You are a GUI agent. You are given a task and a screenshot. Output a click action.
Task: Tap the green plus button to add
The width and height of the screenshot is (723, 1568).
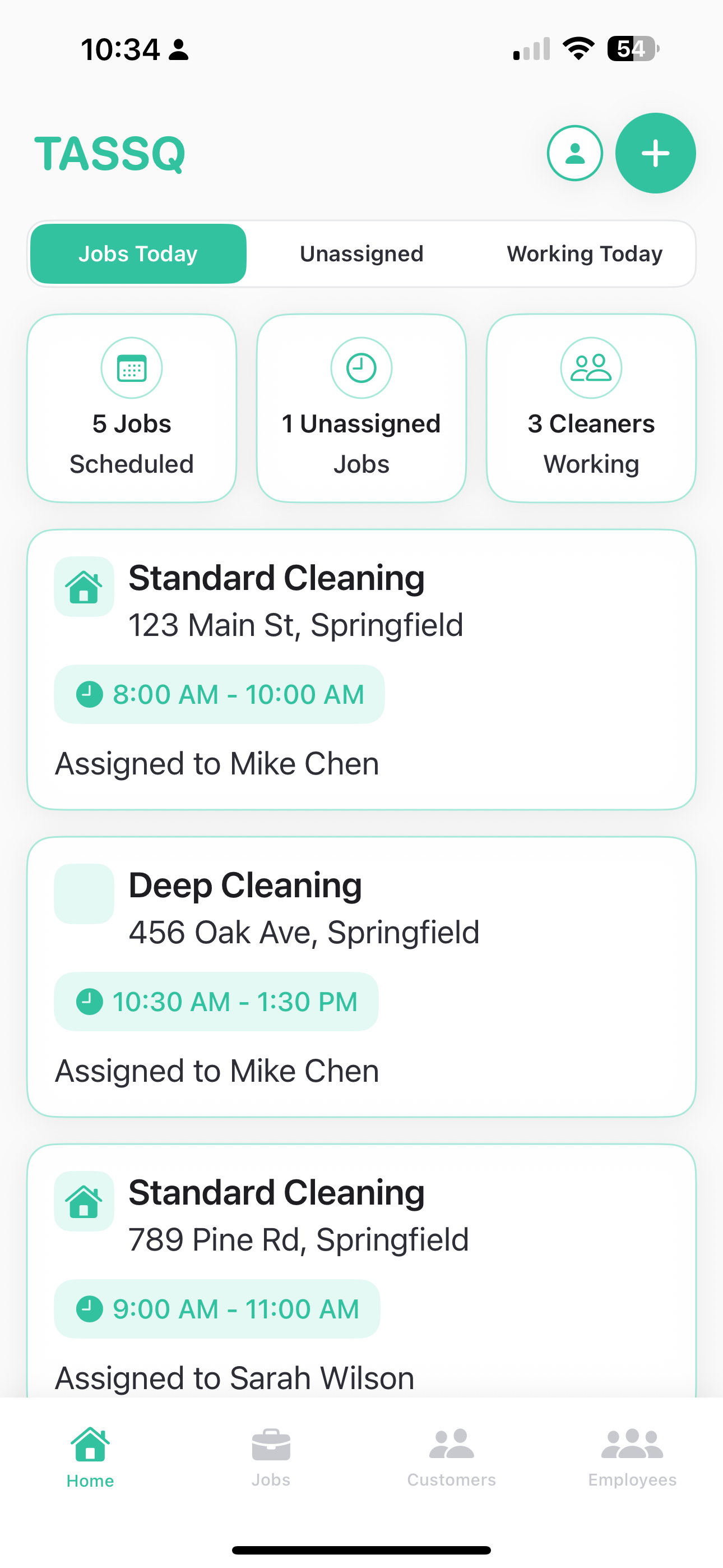(655, 153)
